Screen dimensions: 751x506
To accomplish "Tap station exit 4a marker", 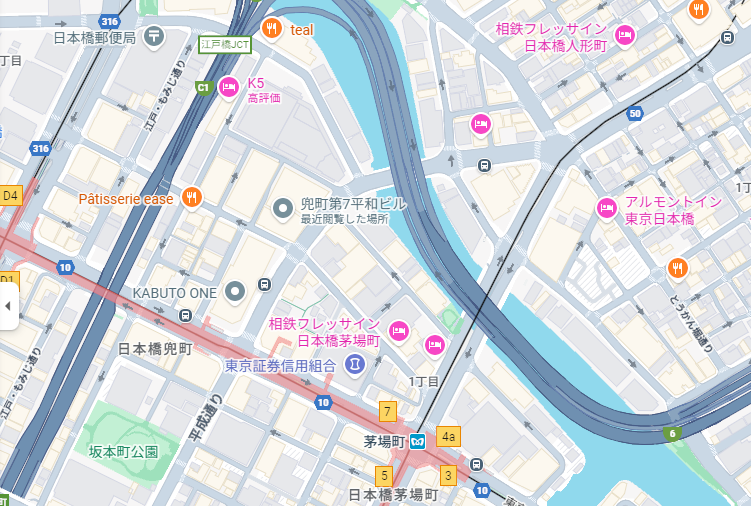I will point(448,436).
